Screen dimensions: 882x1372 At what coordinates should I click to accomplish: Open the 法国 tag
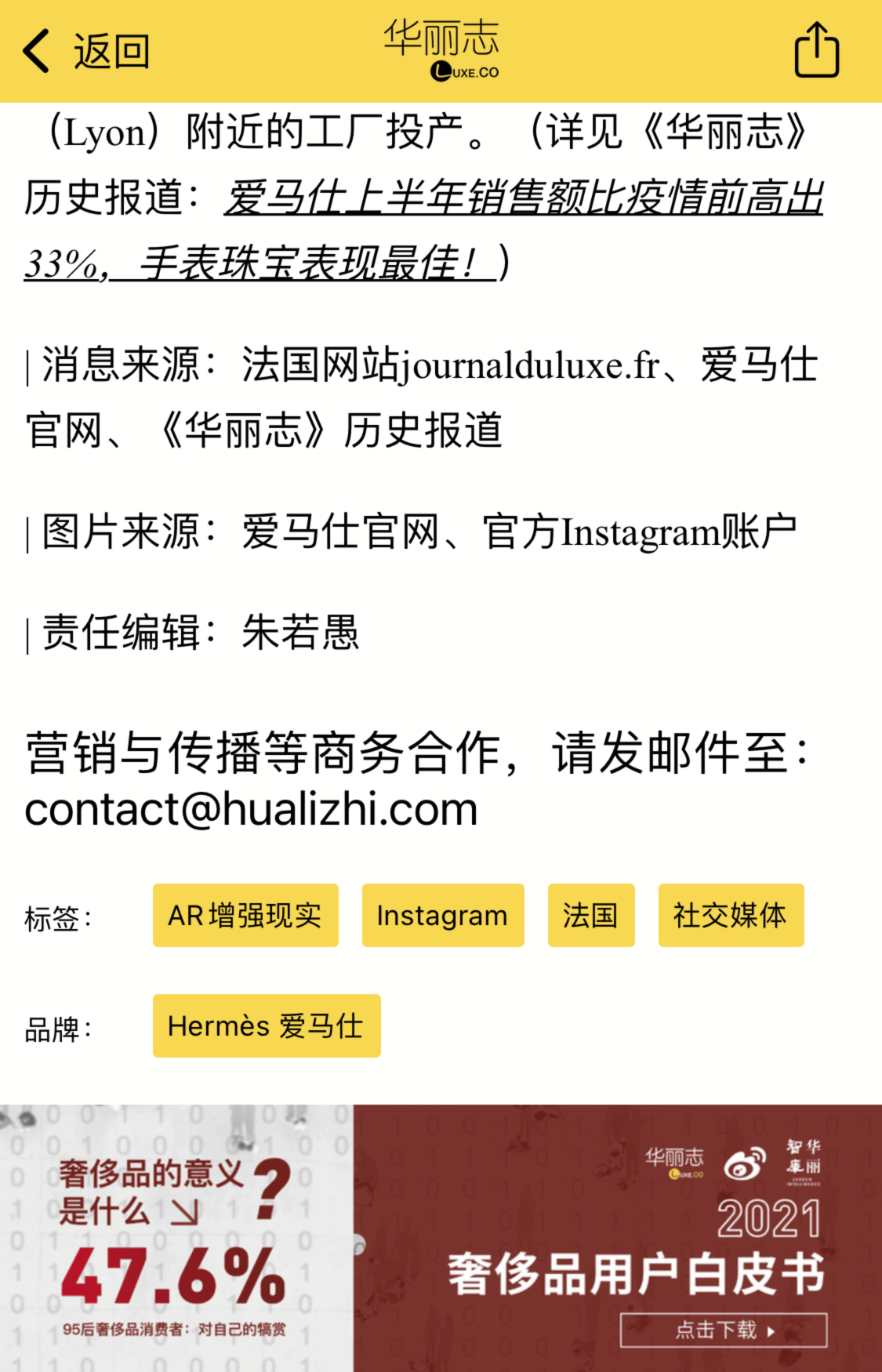point(590,916)
